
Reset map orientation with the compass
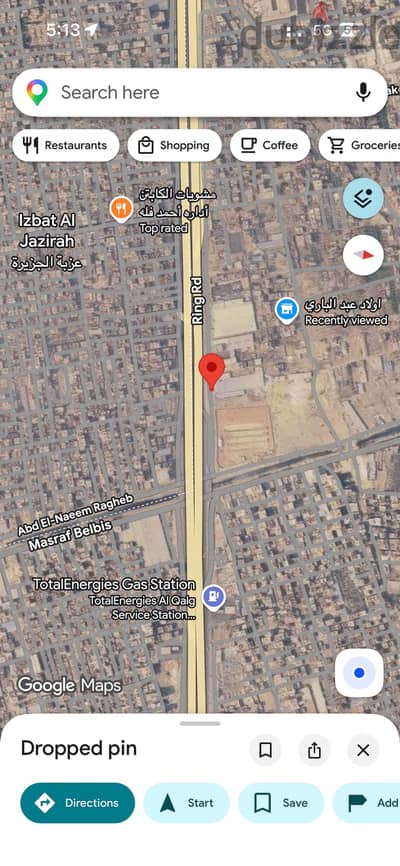tap(363, 255)
